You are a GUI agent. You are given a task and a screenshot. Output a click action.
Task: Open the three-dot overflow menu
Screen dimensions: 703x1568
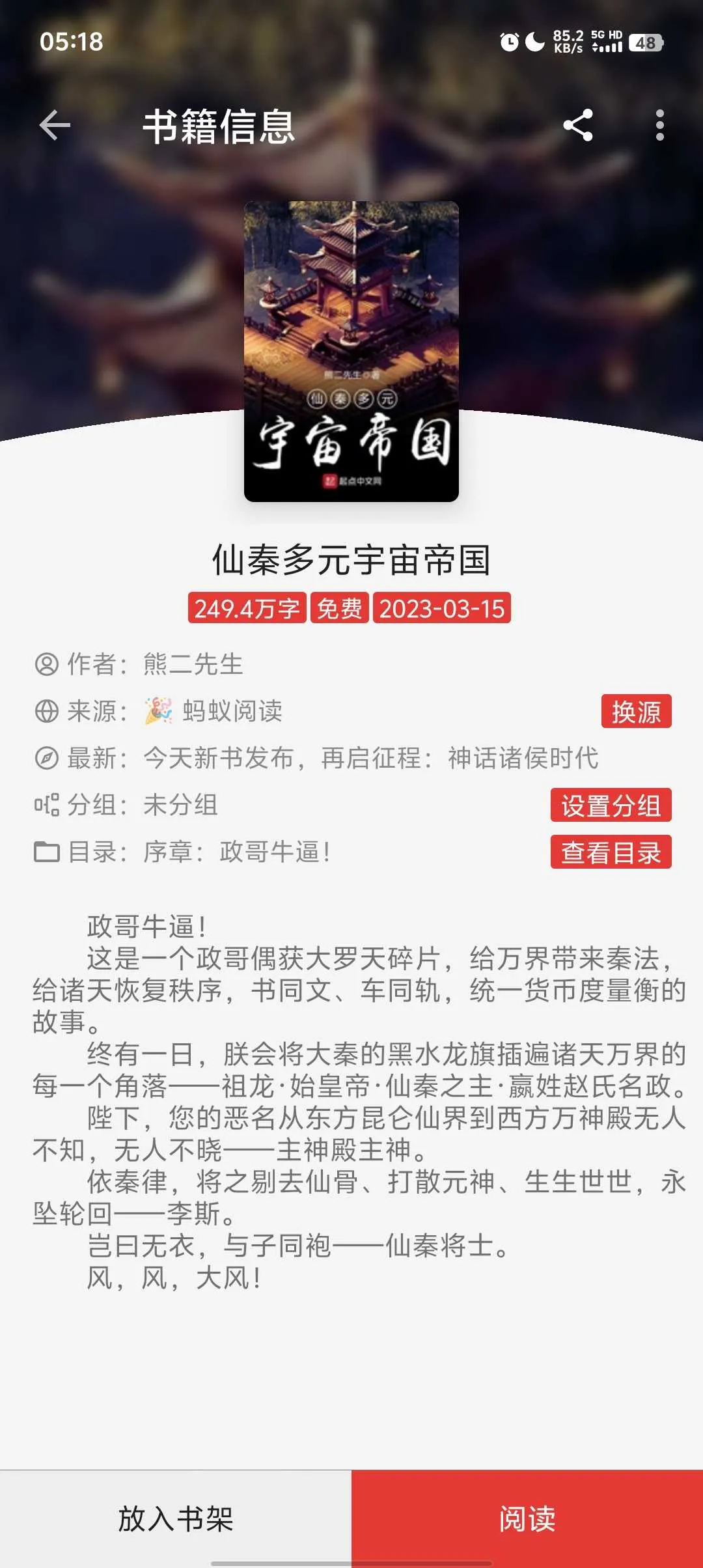point(659,125)
